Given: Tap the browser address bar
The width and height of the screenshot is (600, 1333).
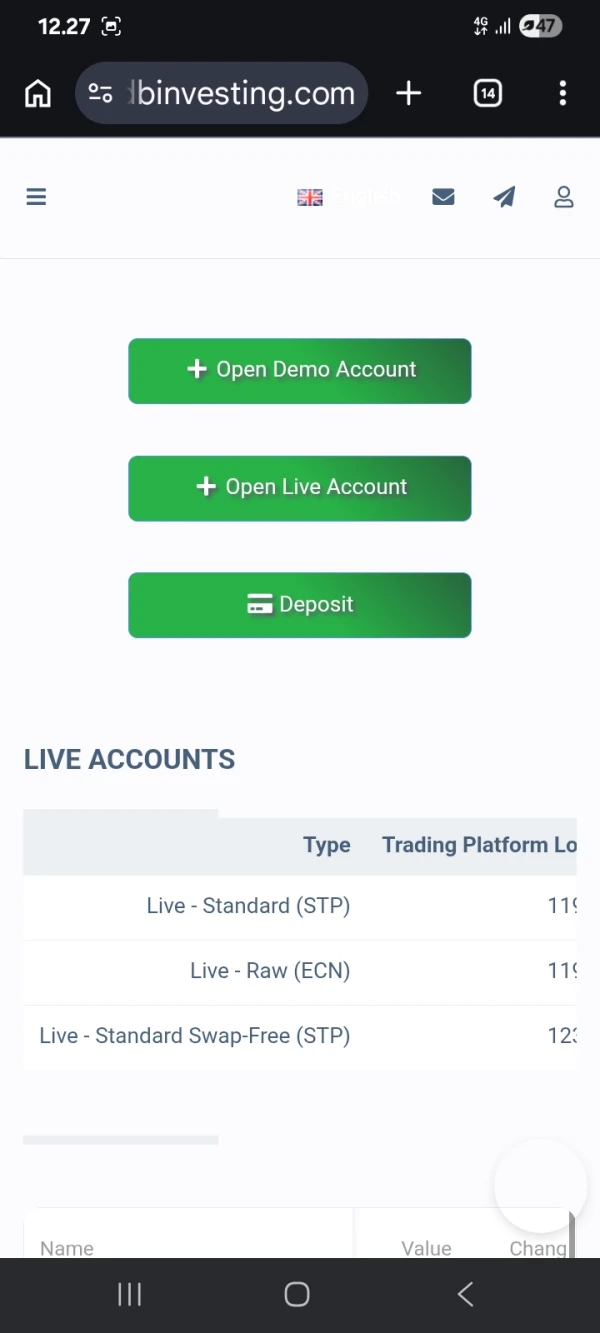Looking at the screenshot, I should coord(222,93).
